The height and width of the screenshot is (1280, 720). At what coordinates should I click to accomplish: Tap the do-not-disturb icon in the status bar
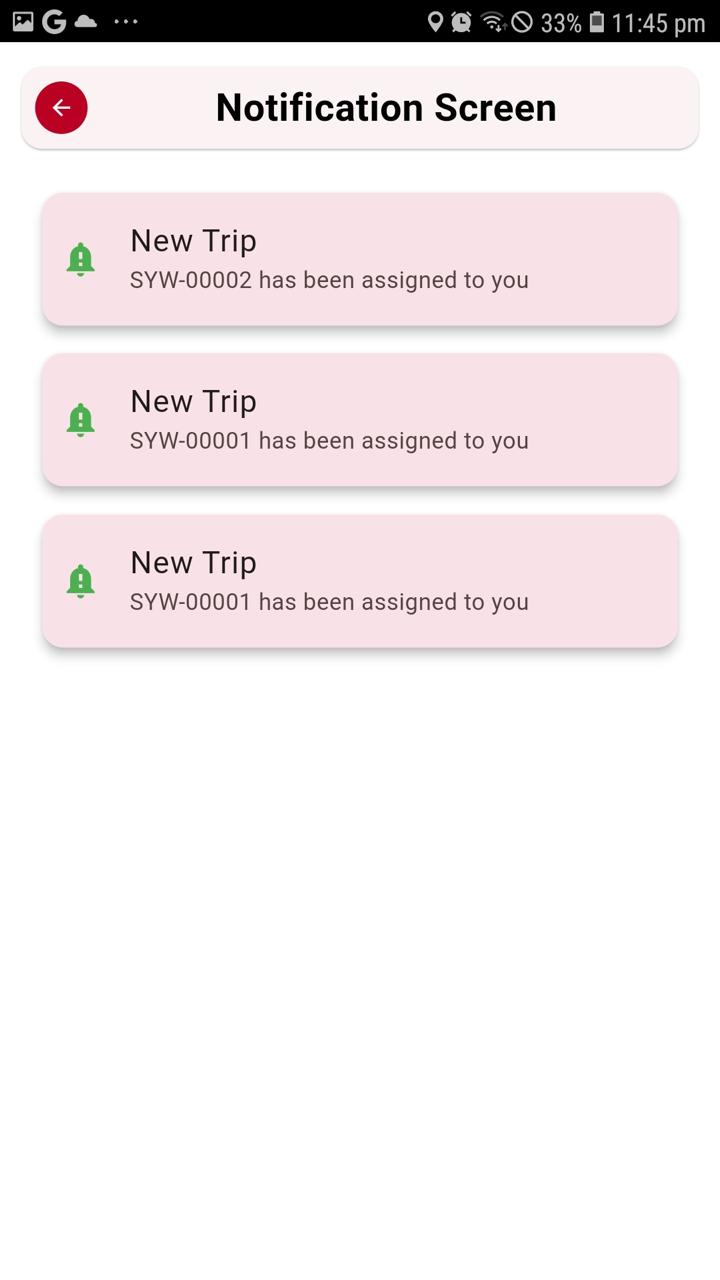[523, 22]
